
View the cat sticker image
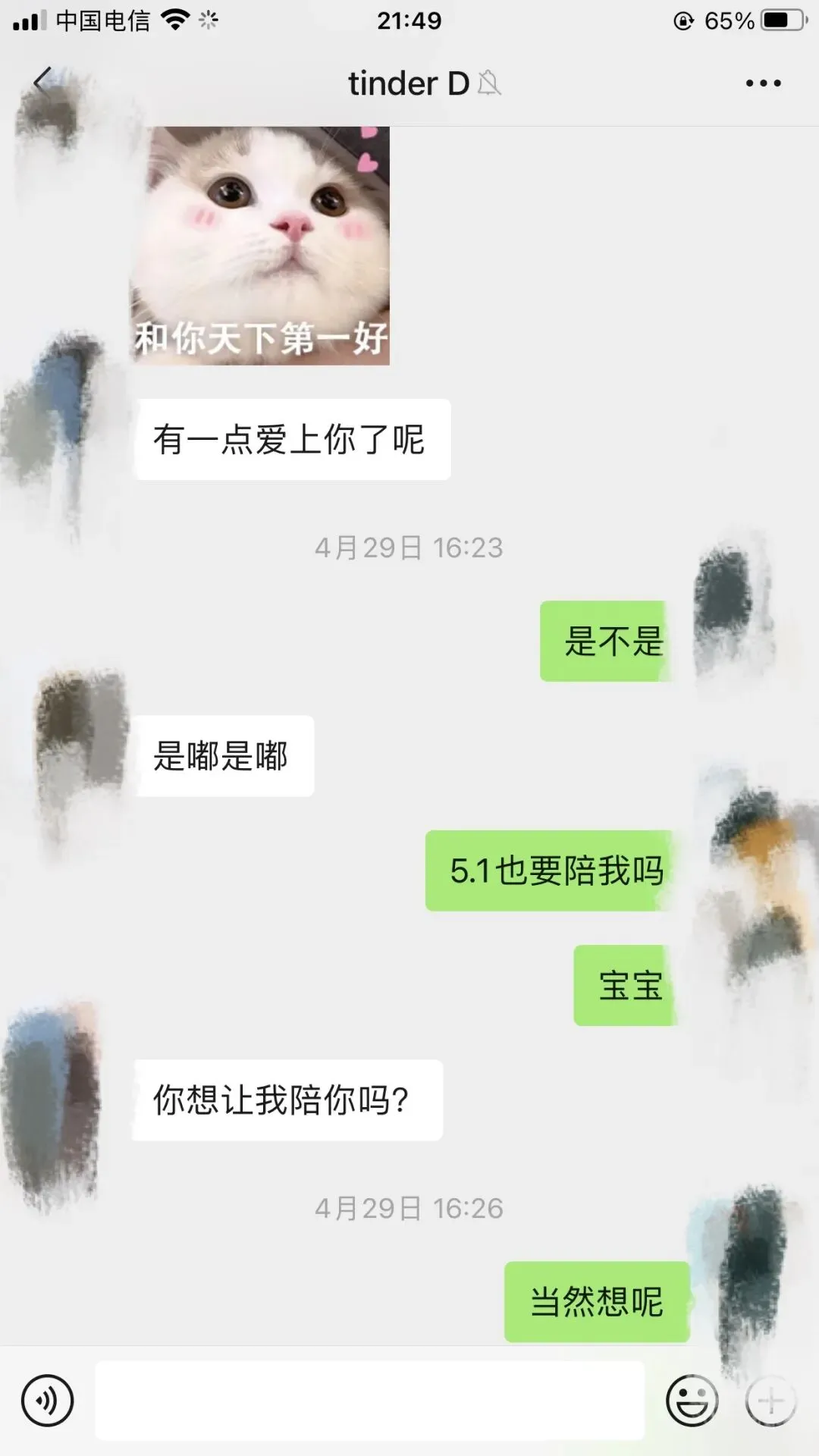coord(261,246)
